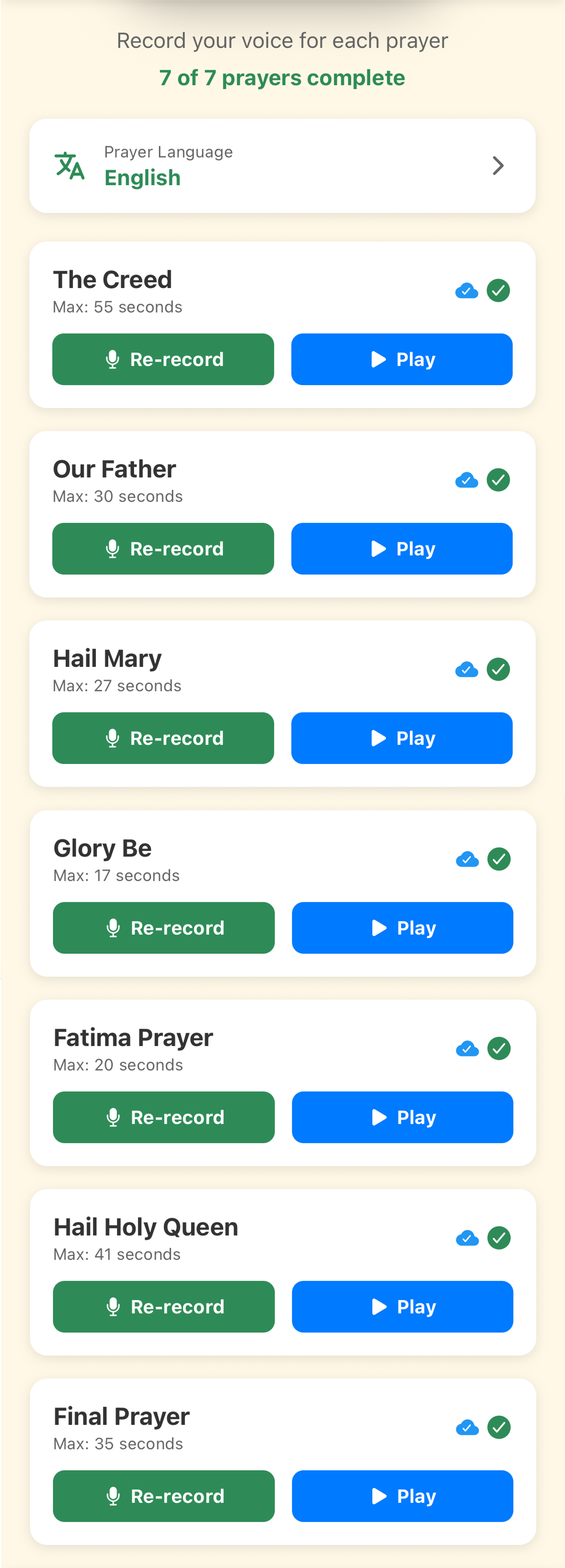Toggle the checkmark on Fatima Prayer

coord(500,1049)
